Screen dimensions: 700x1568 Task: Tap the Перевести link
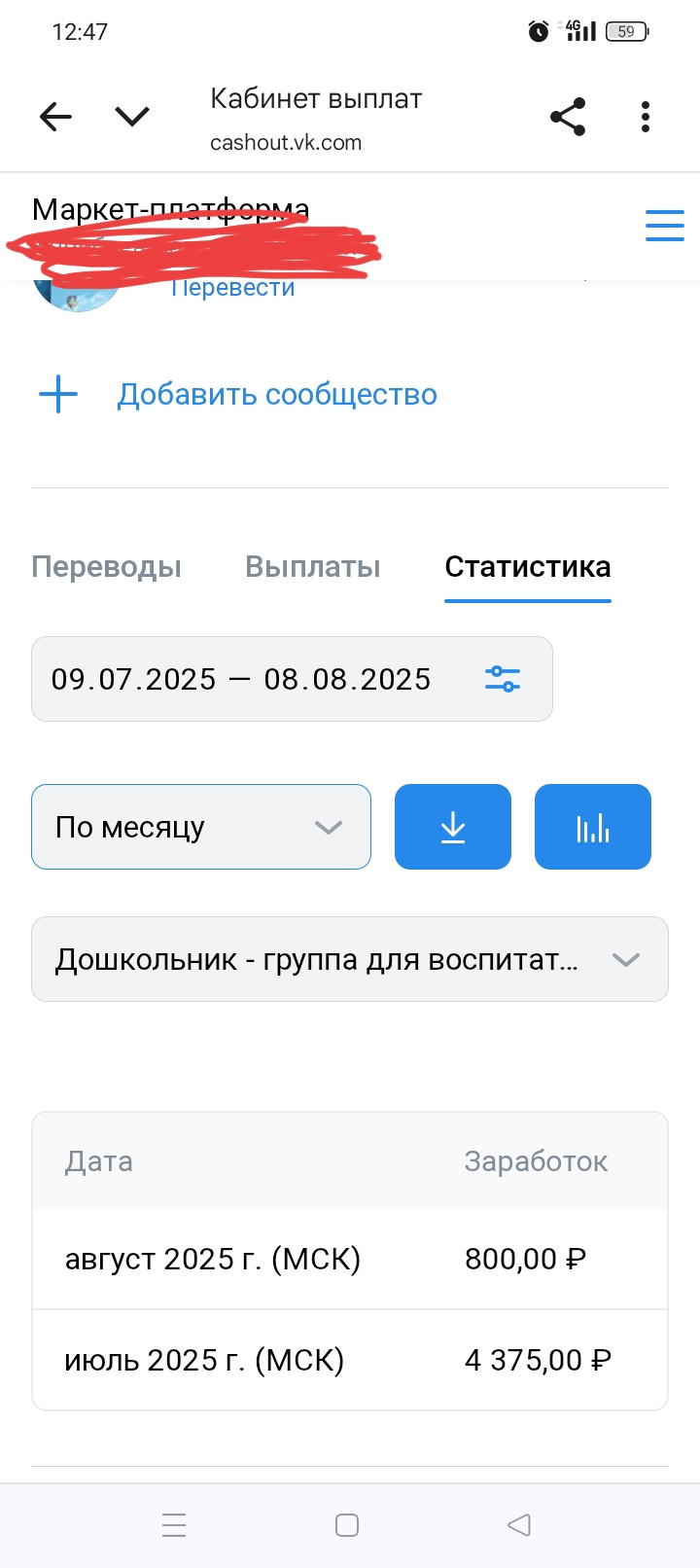(232, 288)
